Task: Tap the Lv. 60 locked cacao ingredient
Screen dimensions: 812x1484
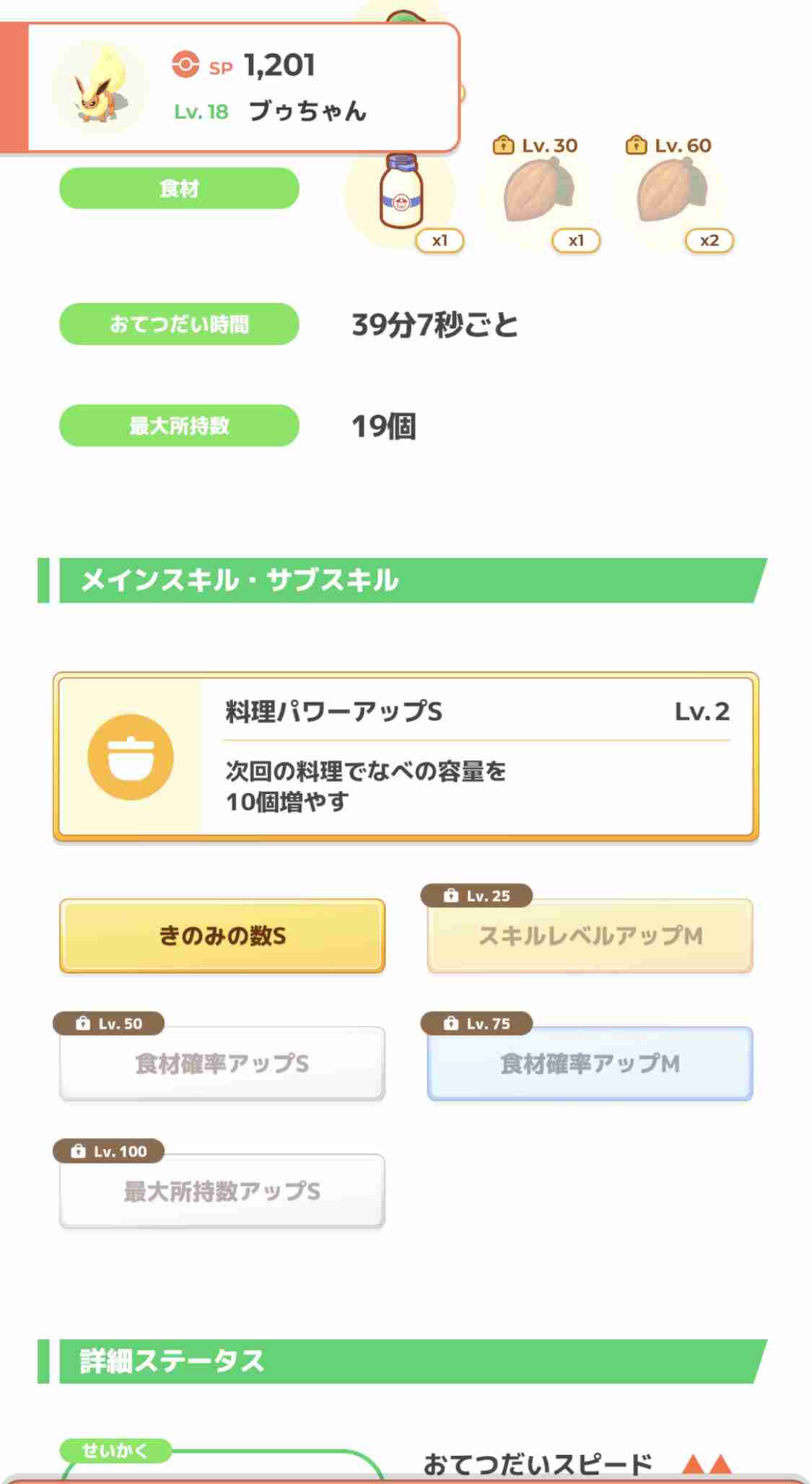Action: point(672,192)
